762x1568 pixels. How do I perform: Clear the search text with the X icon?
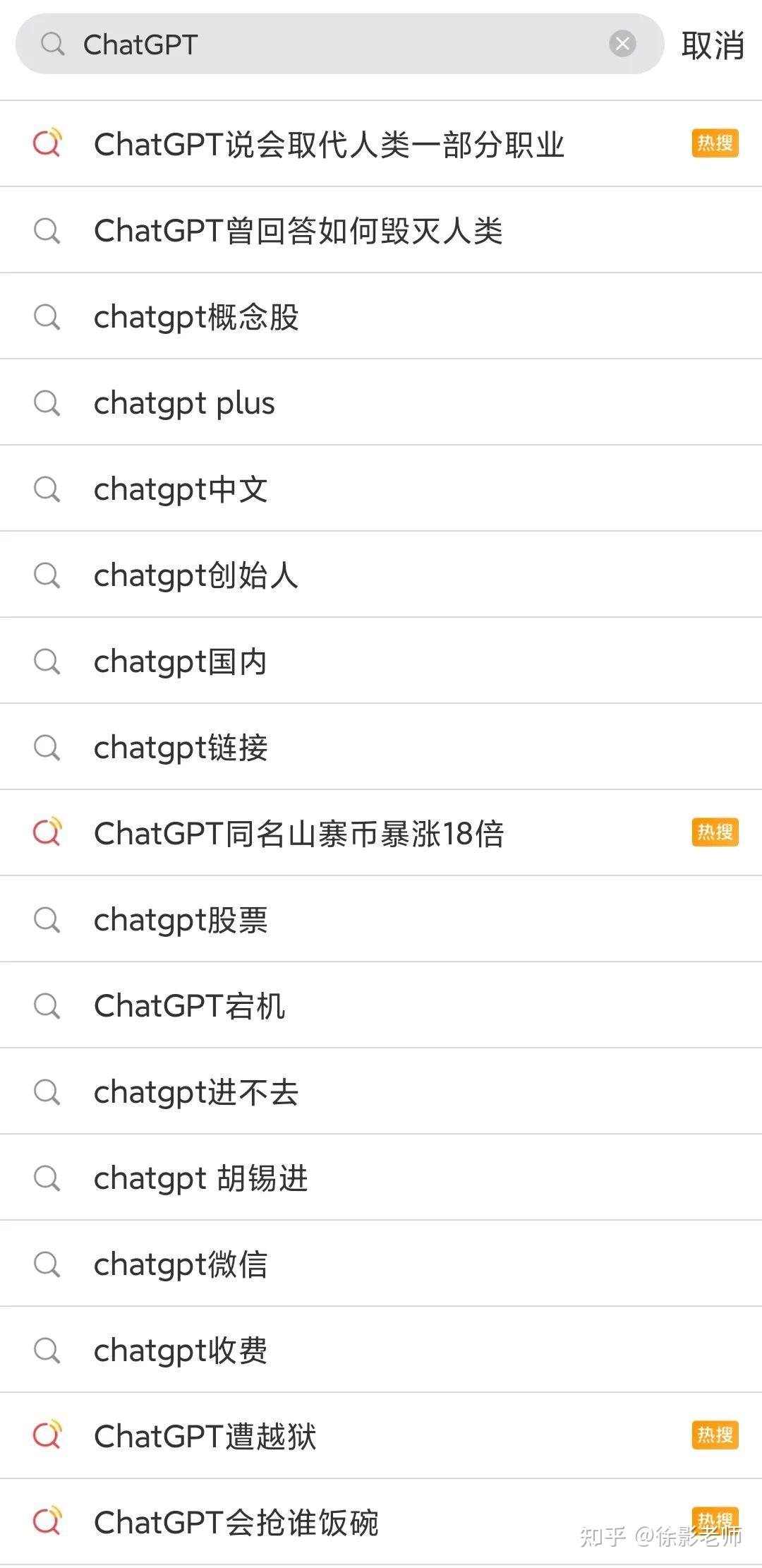pyautogui.click(x=622, y=44)
